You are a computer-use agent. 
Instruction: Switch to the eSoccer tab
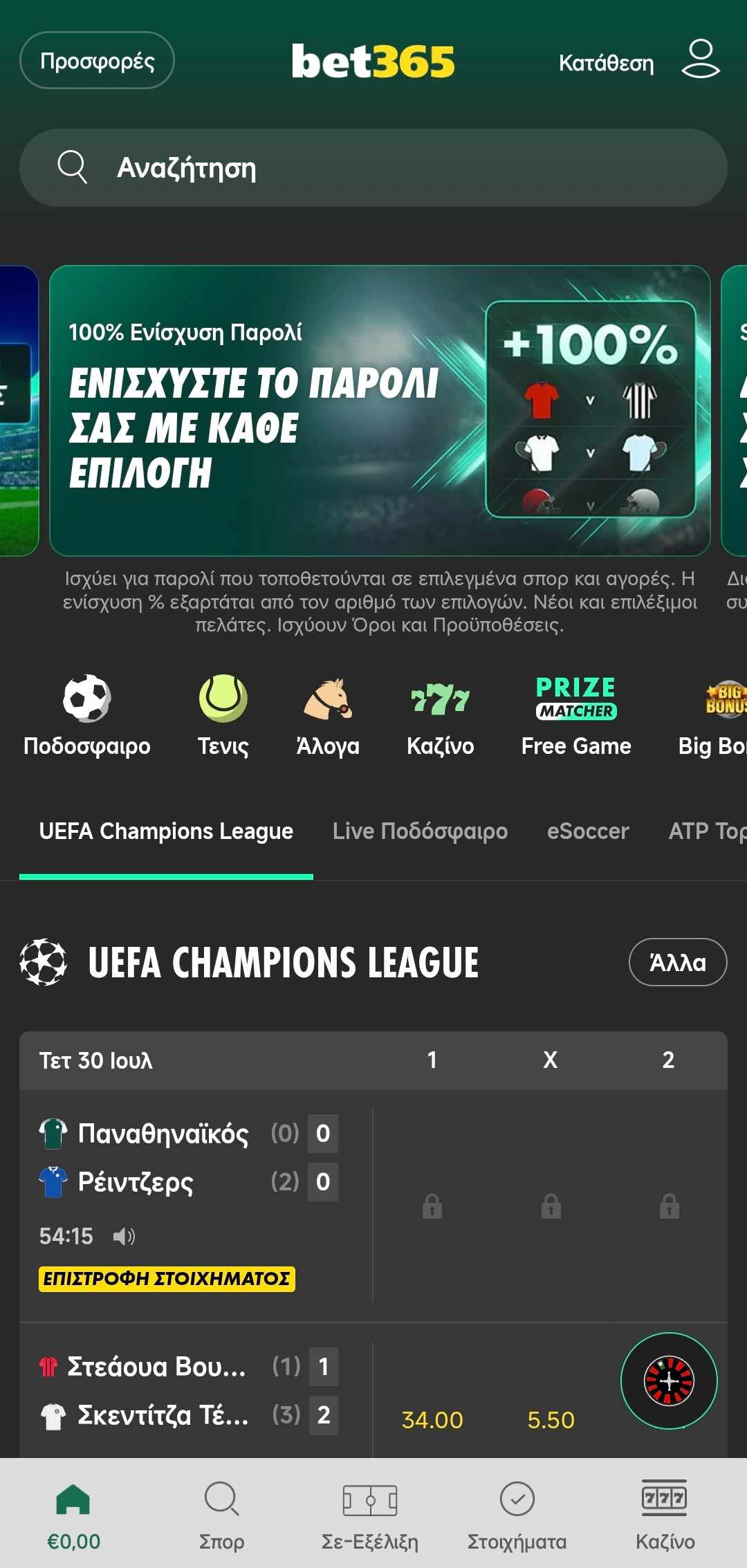[588, 831]
